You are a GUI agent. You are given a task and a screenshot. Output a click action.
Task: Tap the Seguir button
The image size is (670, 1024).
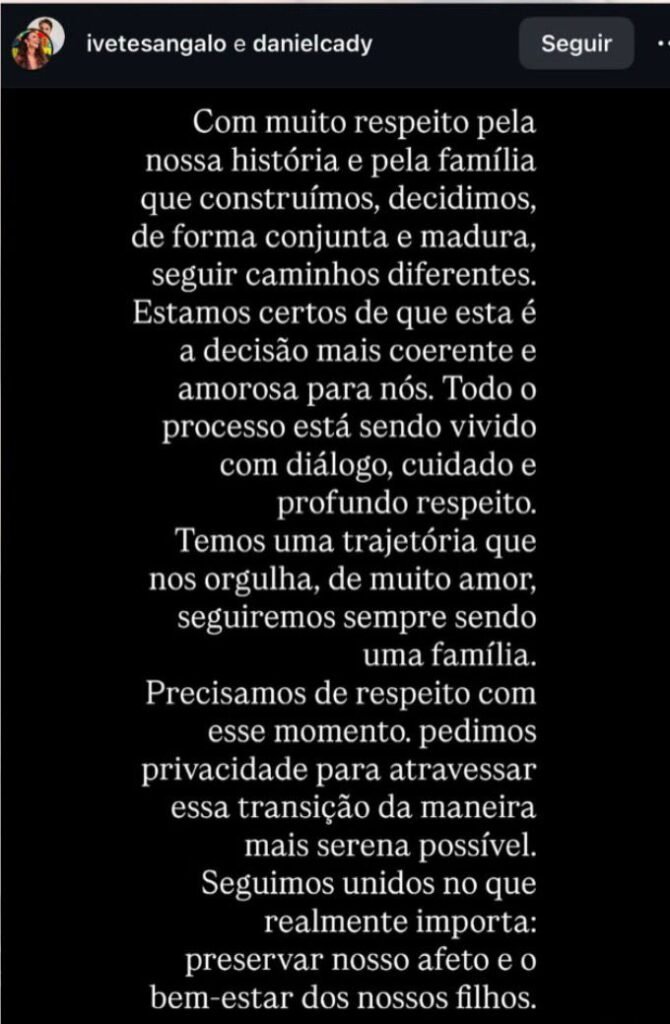[576, 43]
